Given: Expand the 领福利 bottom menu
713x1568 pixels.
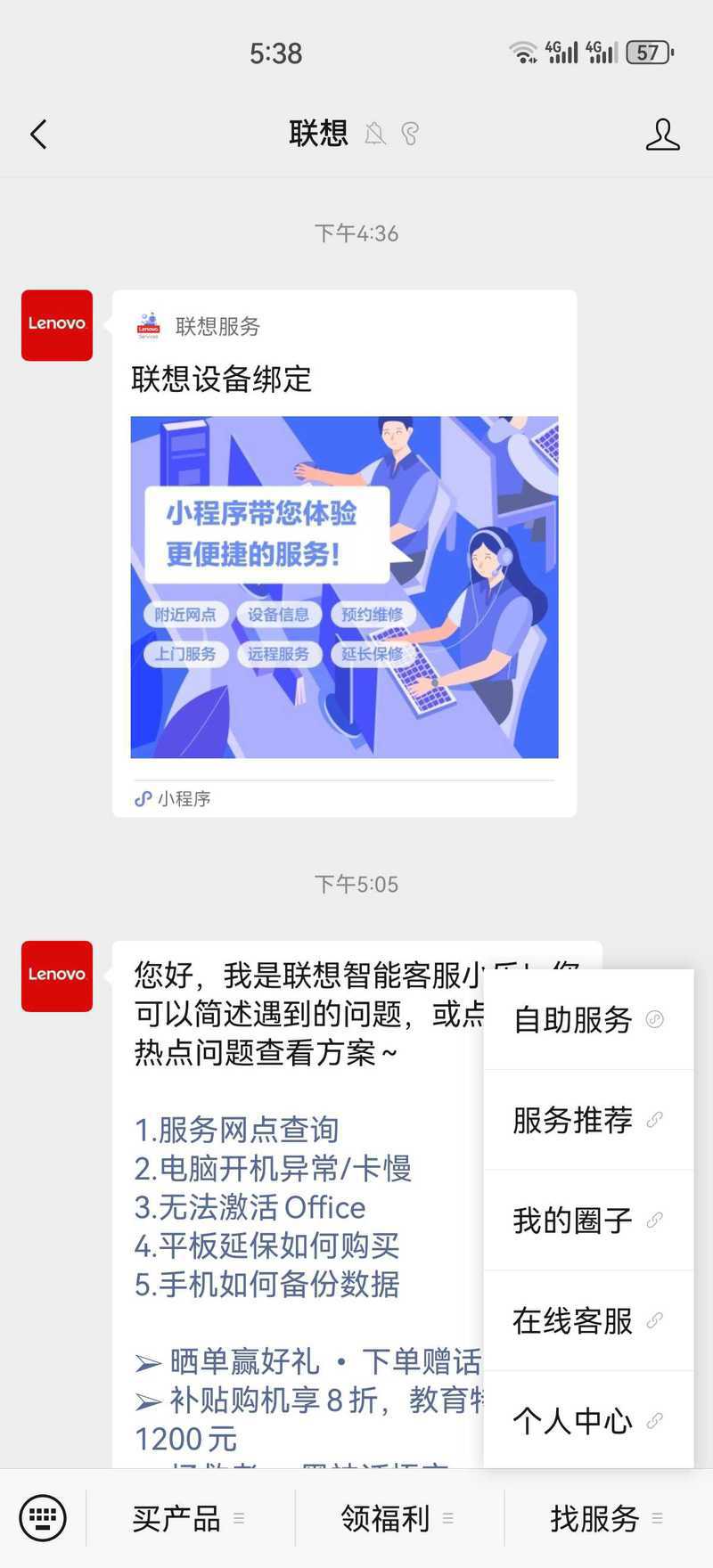Looking at the screenshot, I should tap(398, 1518).
